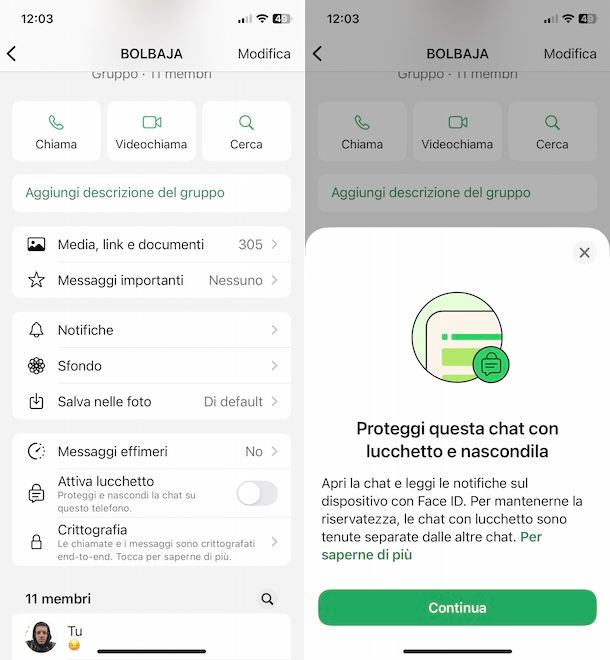
Task: Search within the 11 membri list
Action: tap(267, 599)
